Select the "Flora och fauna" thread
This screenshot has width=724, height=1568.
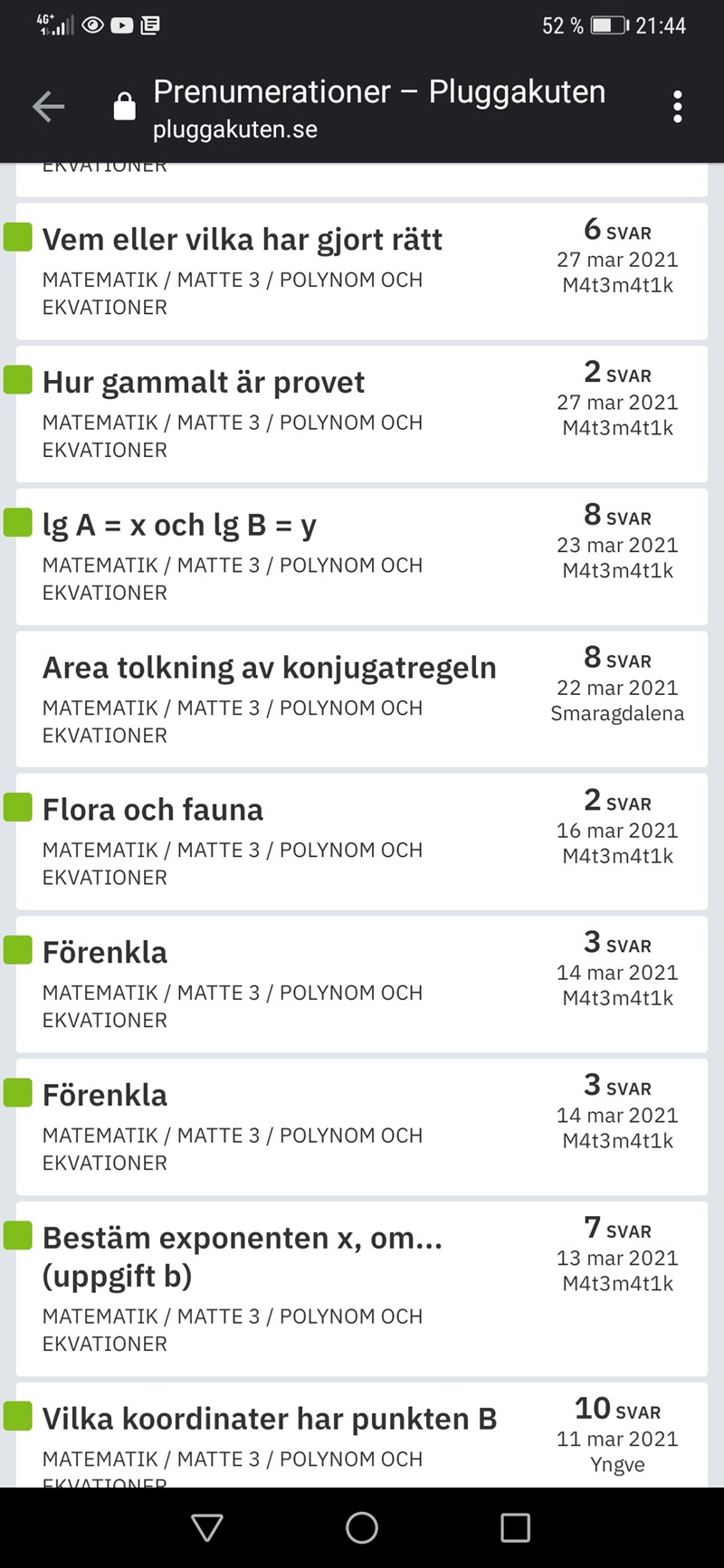(153, 810)
